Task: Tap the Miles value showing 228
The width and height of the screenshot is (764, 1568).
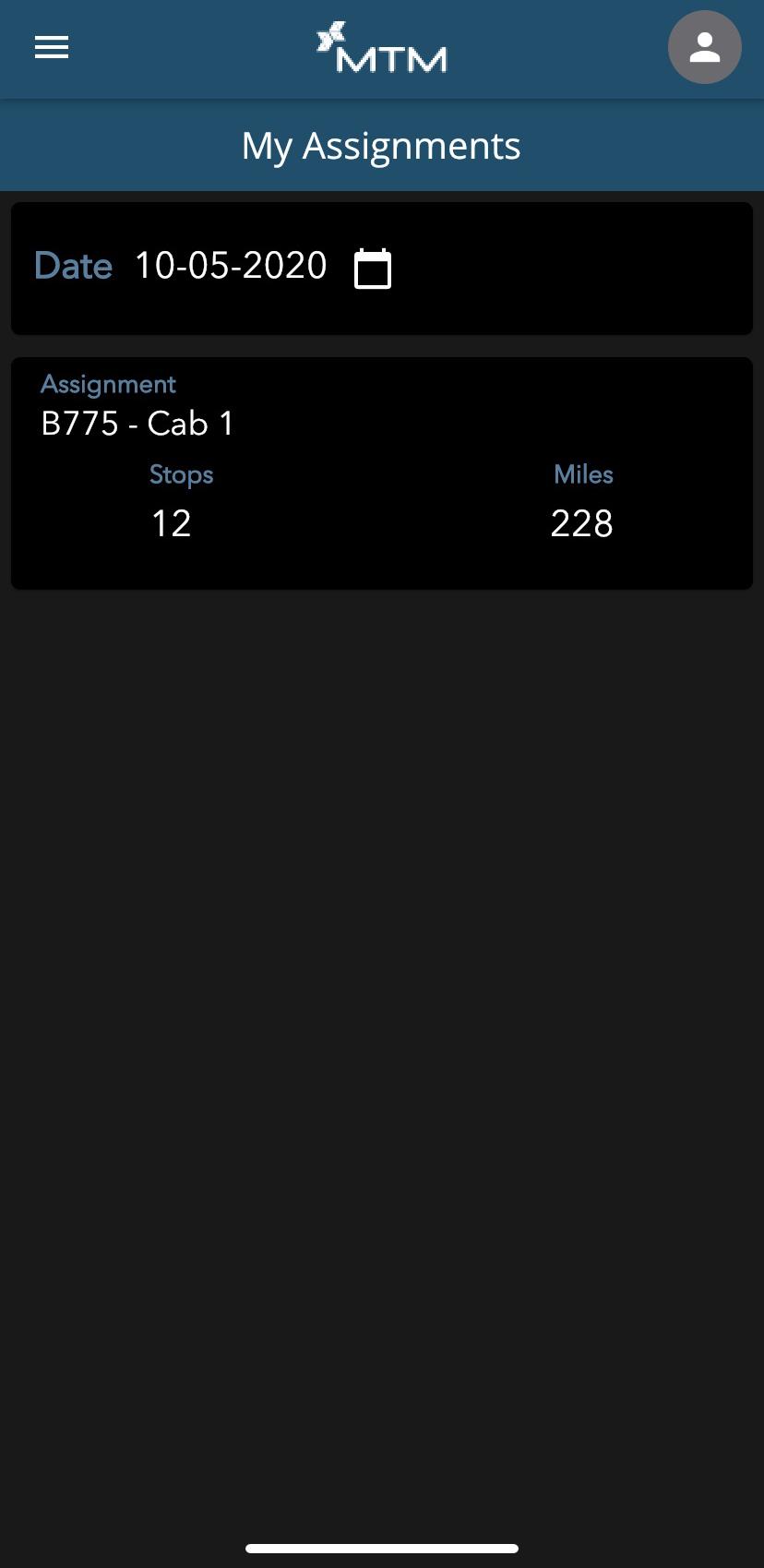Action: click(x=582, y=523)
